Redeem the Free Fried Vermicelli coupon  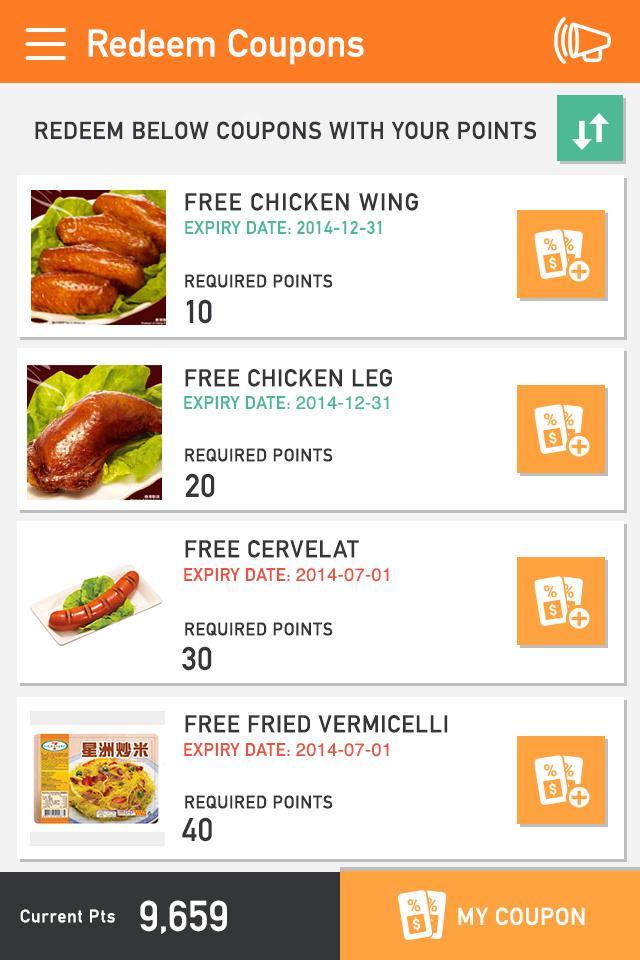tap(561, 780)
